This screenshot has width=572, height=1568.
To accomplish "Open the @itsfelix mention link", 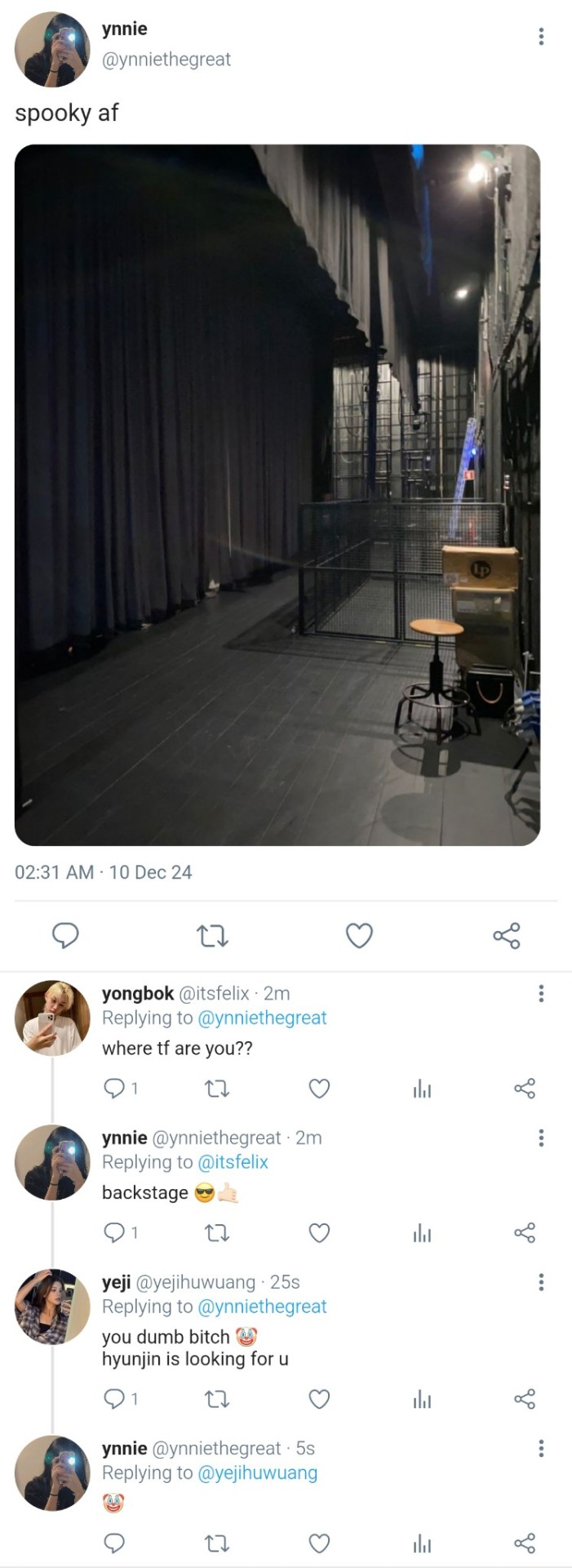I will click(233, 1162).
